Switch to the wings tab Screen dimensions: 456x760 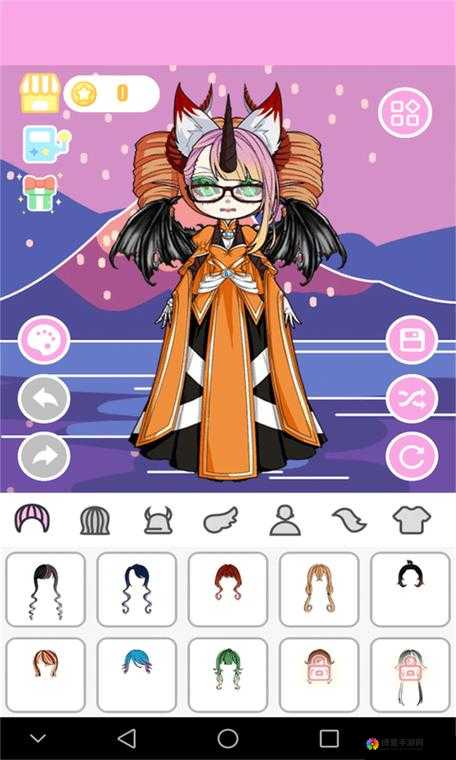point(221,520)
